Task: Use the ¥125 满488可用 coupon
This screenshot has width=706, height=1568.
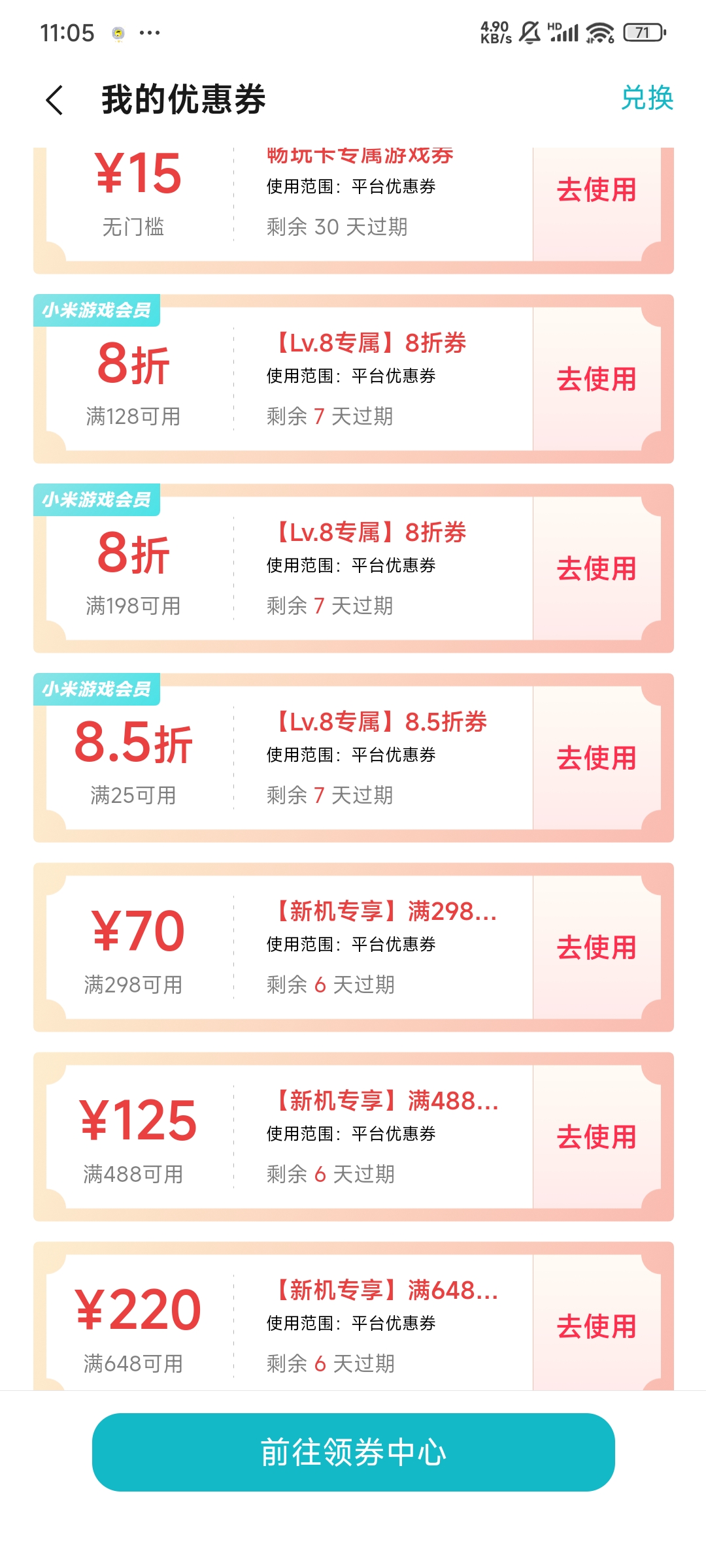Action: pos(596,1137)
